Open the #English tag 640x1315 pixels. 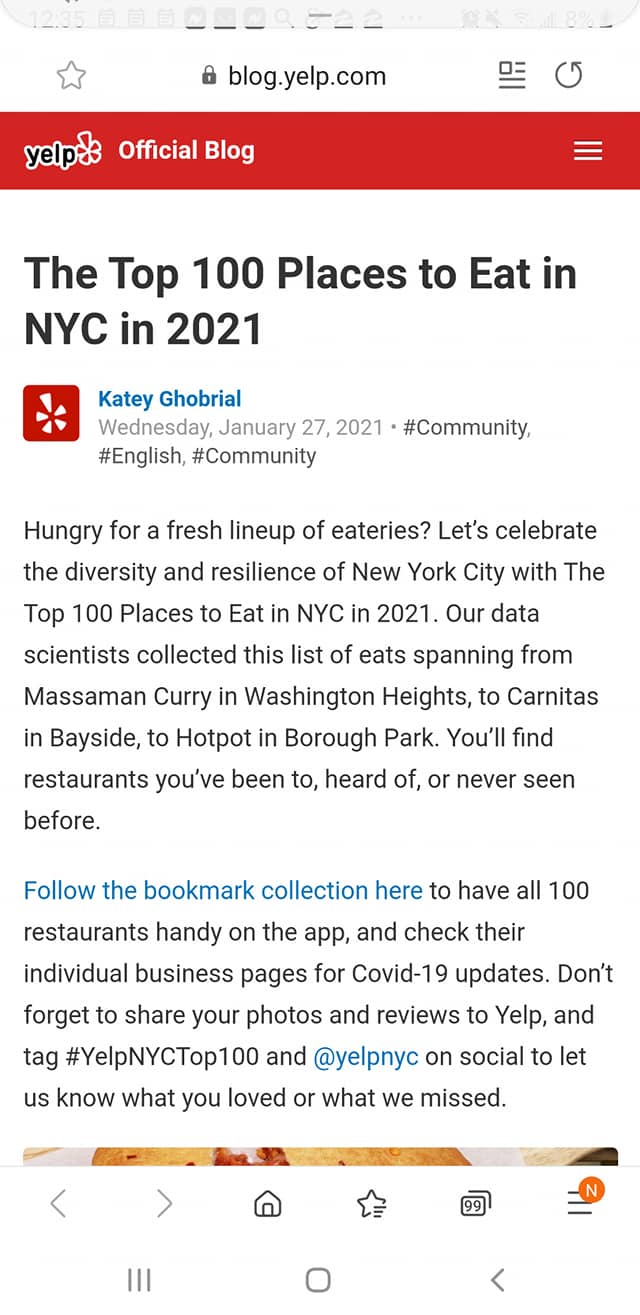tap(139, 456)
